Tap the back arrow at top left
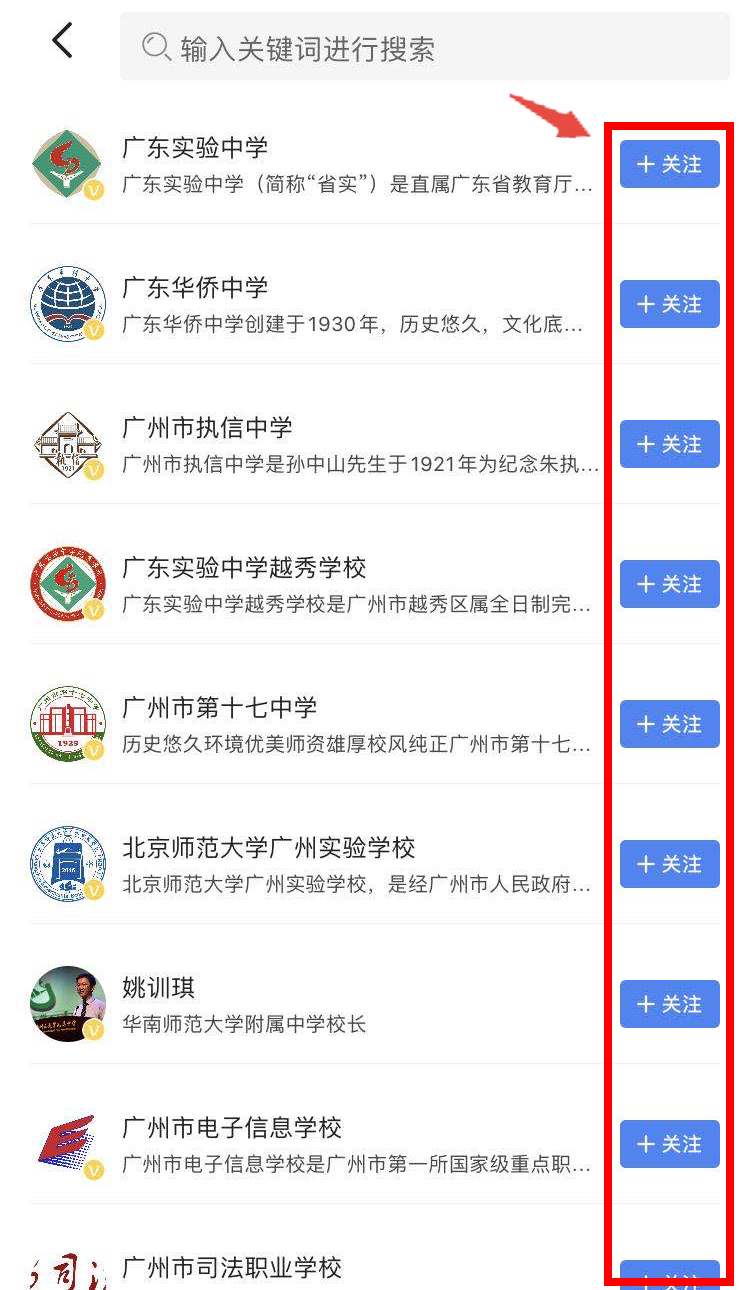 [x=62, y=41]
